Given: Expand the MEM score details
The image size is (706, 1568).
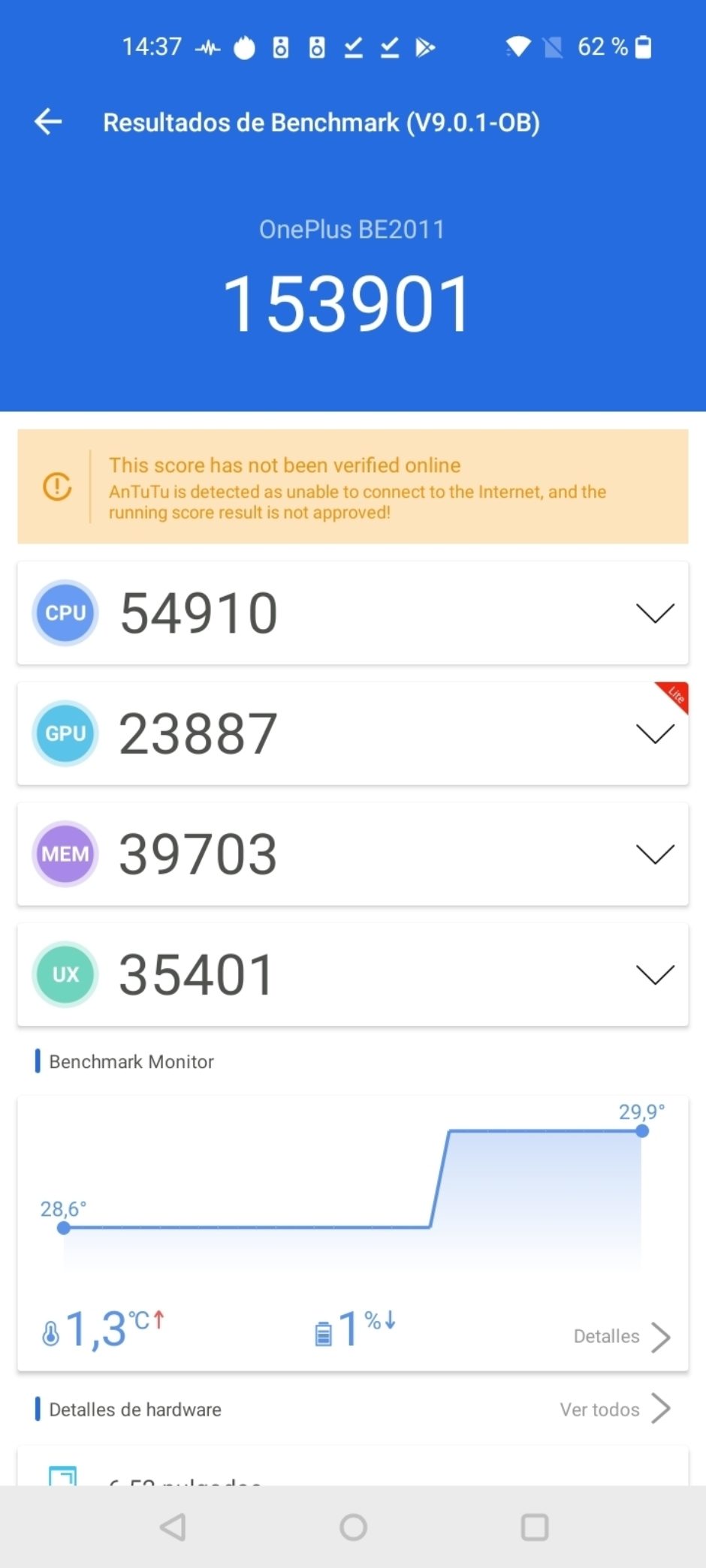Looking at the screenshot, I should 655,854.
